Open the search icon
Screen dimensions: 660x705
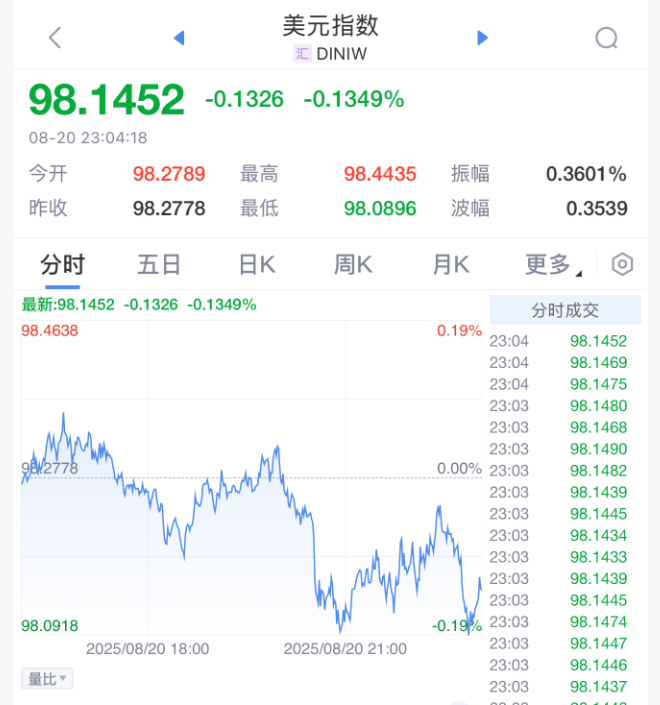point(606,38)
